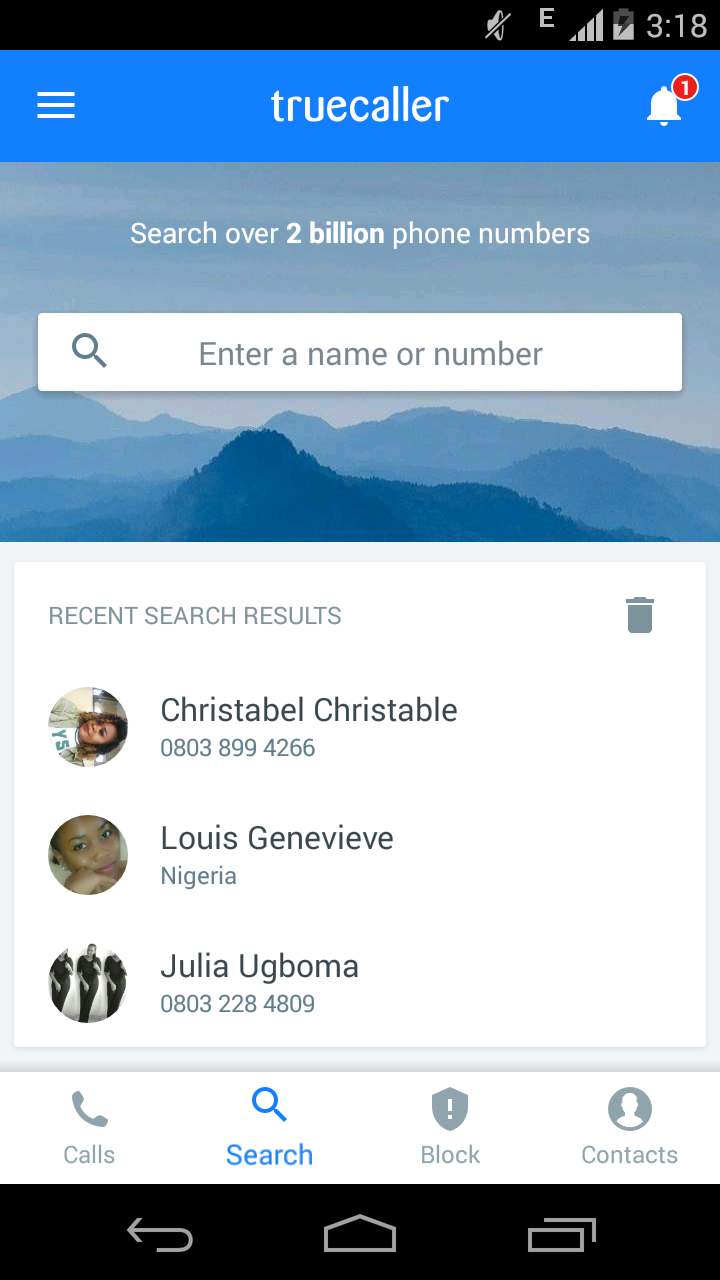
Task: Open Christabel Christable's search result
Action: point(308,727)
